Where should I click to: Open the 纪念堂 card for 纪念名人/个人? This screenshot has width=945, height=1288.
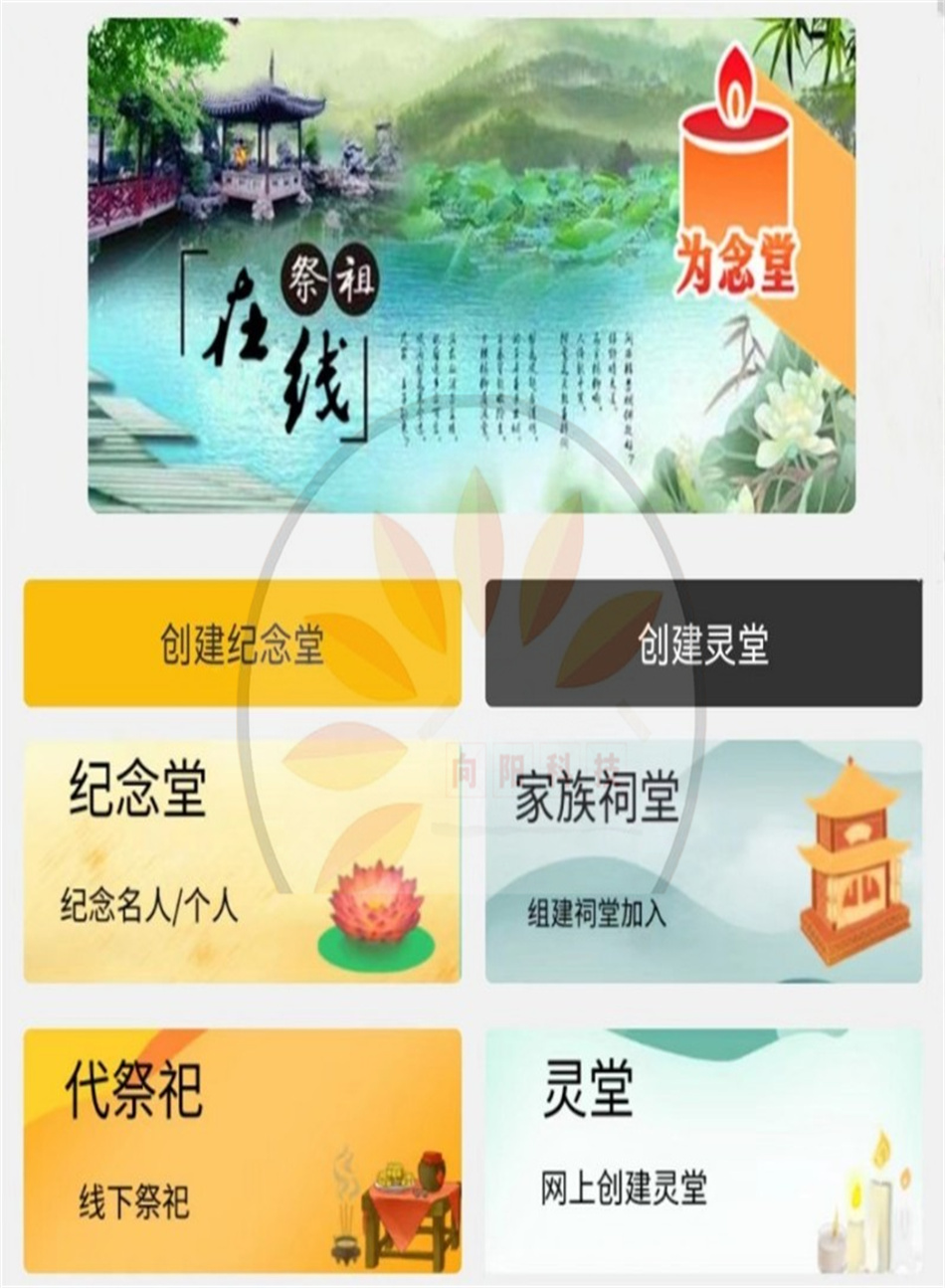tap(243, 860)
